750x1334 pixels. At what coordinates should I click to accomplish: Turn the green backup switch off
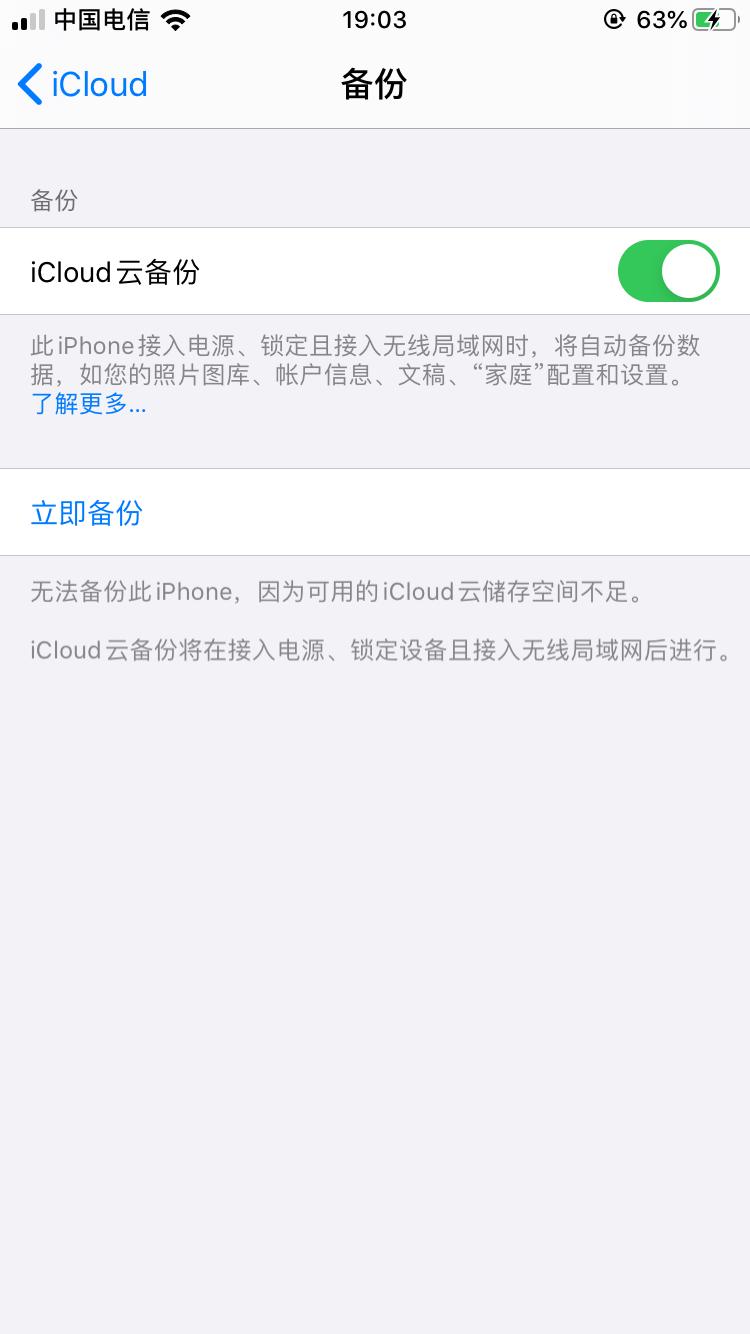(x=668, y=271)
